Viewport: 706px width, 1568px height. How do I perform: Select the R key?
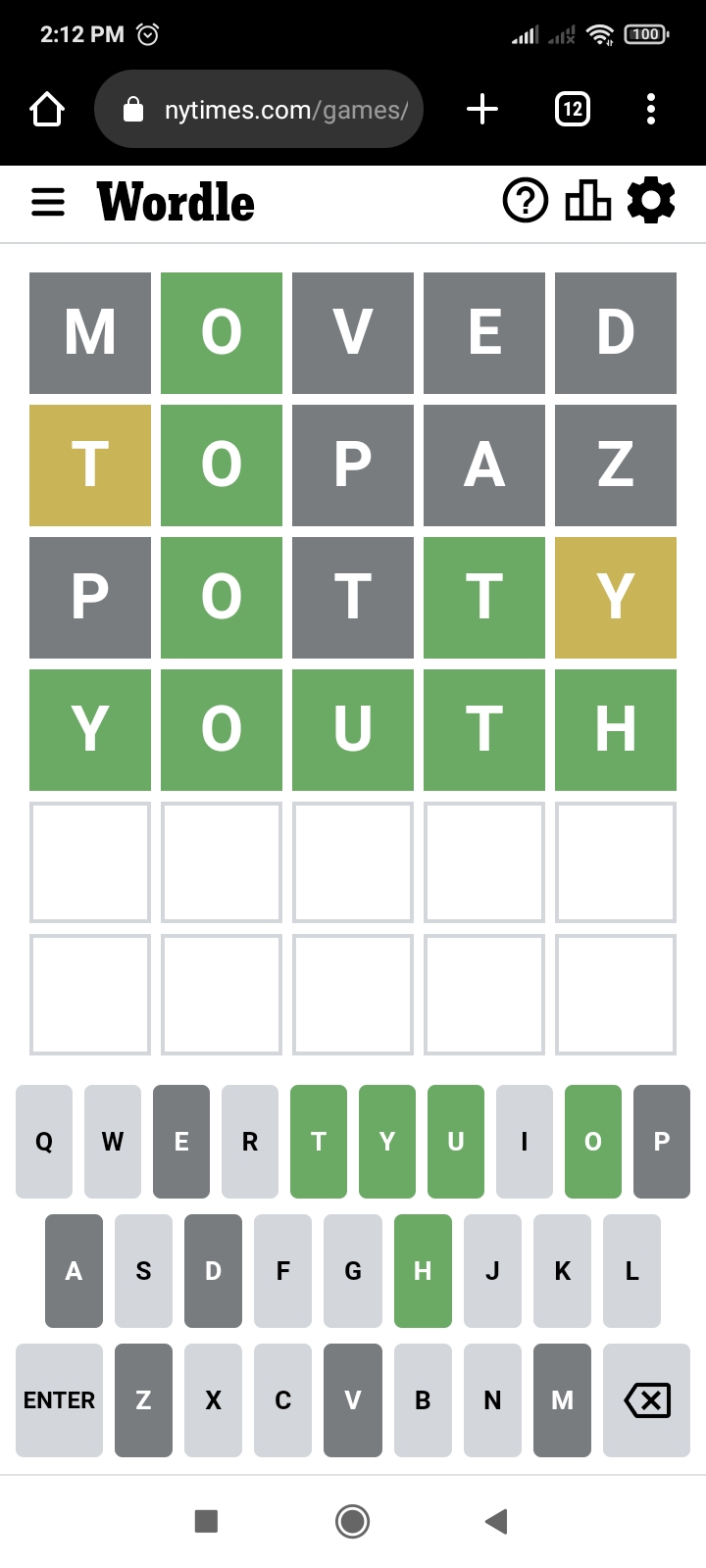click(250, 1142)
